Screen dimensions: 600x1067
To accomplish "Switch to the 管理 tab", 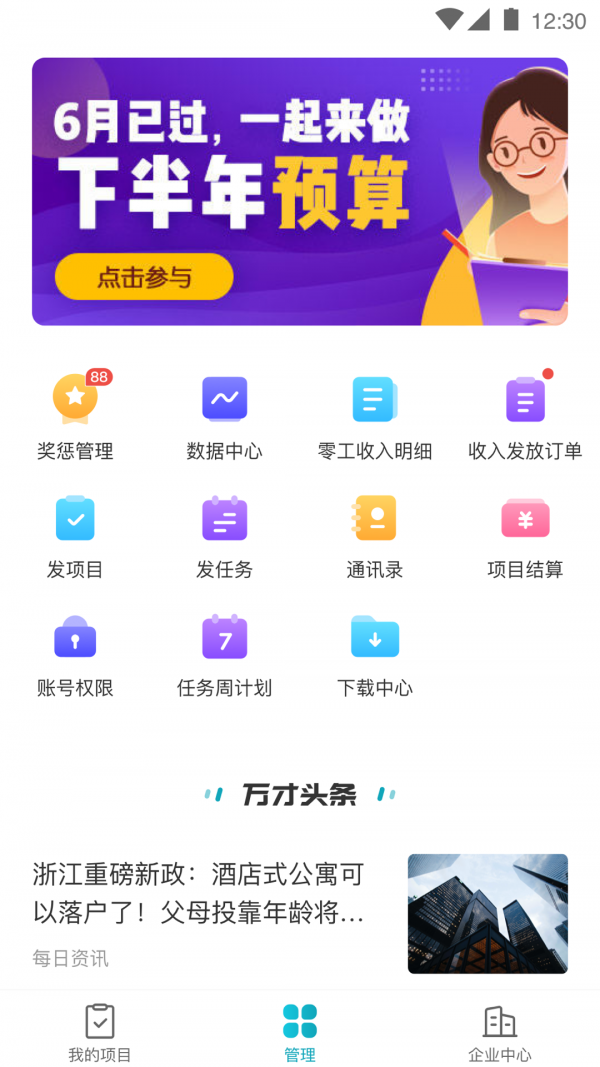I will [300, 1032].
